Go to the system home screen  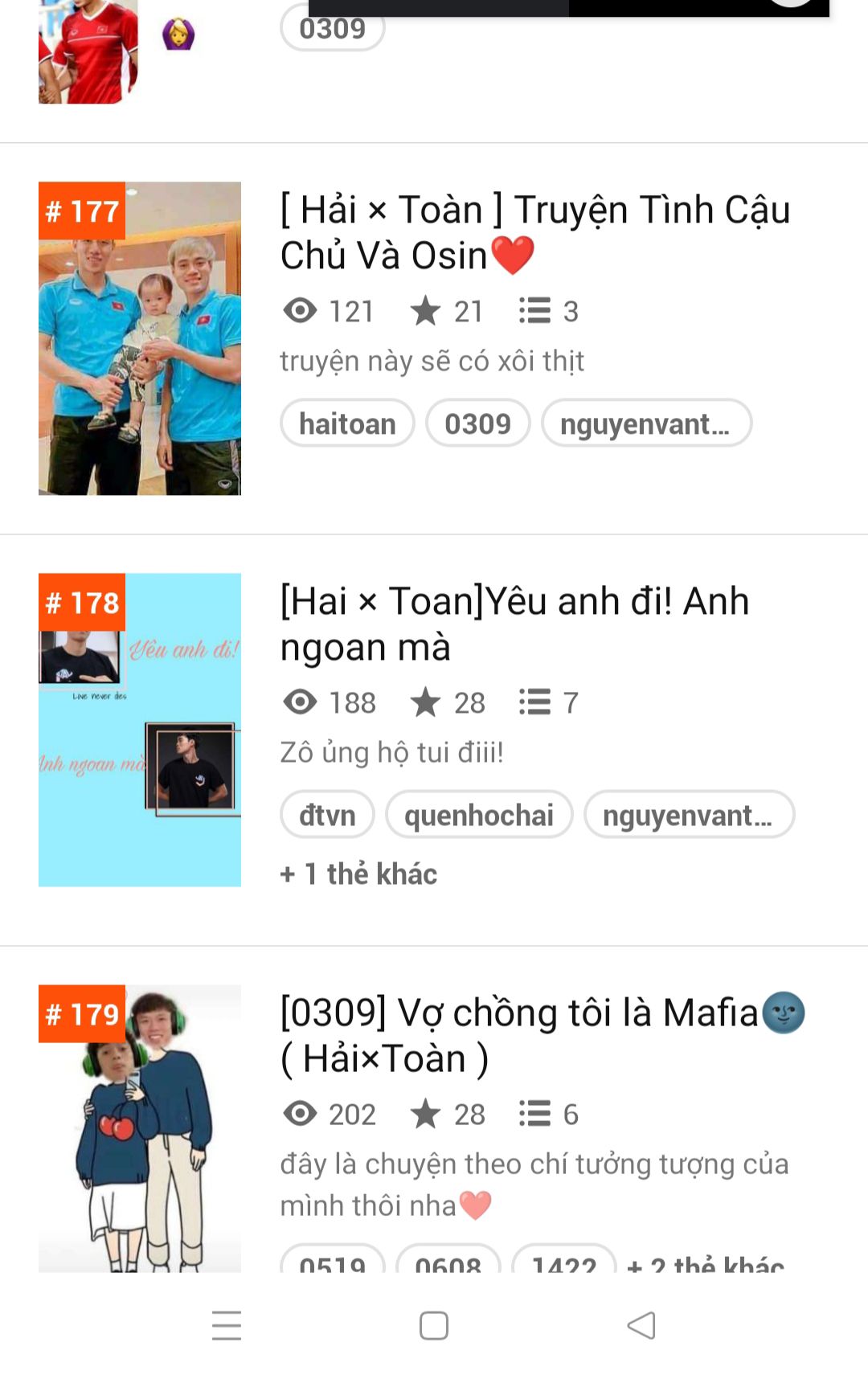pos(434,1325)
